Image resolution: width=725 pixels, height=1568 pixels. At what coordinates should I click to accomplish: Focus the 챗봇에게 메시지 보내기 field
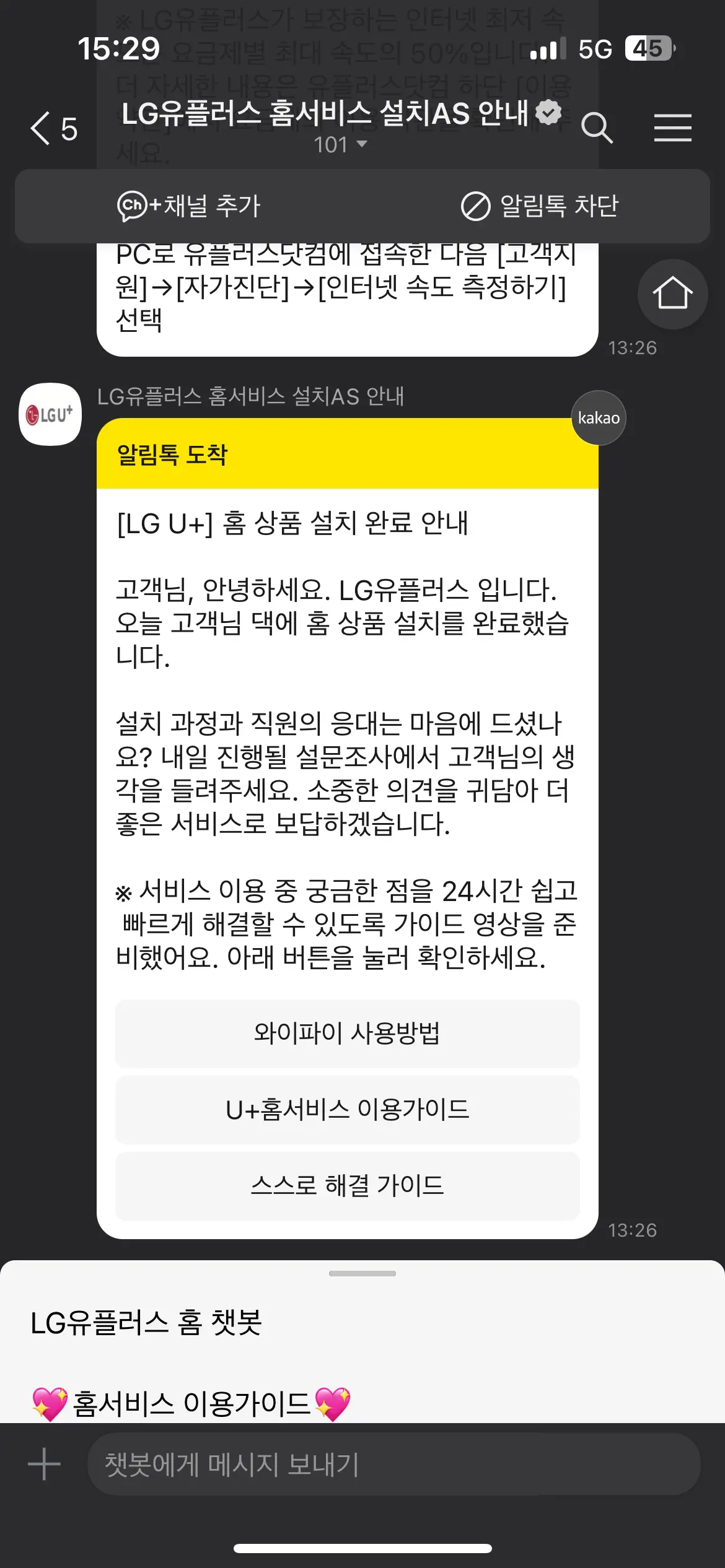(x=394, y=1465)
